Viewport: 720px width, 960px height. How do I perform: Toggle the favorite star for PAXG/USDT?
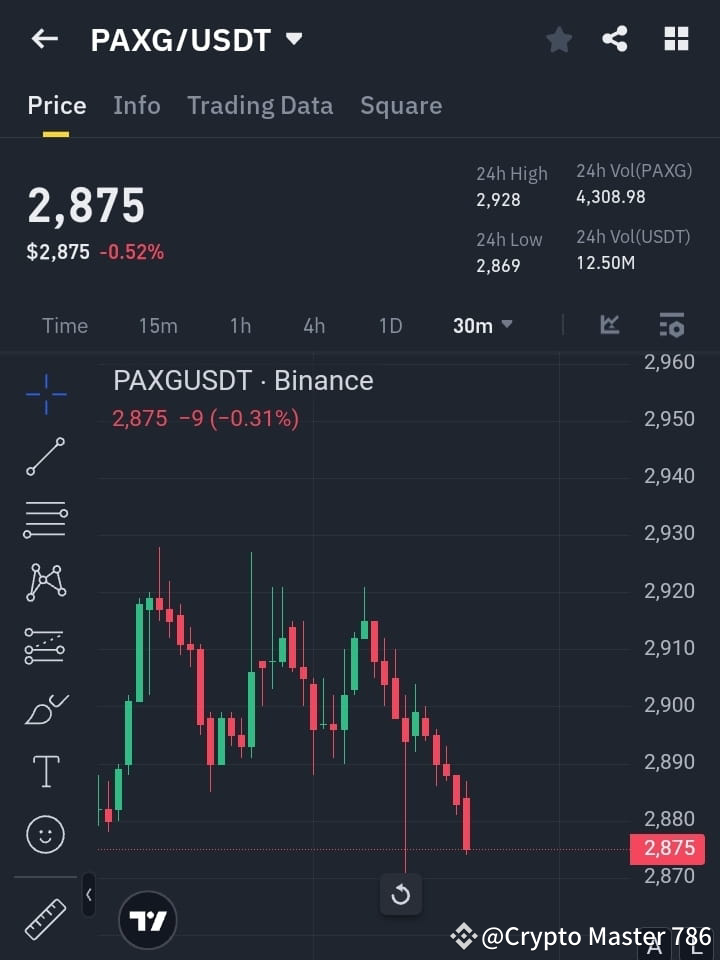(558, 39)
